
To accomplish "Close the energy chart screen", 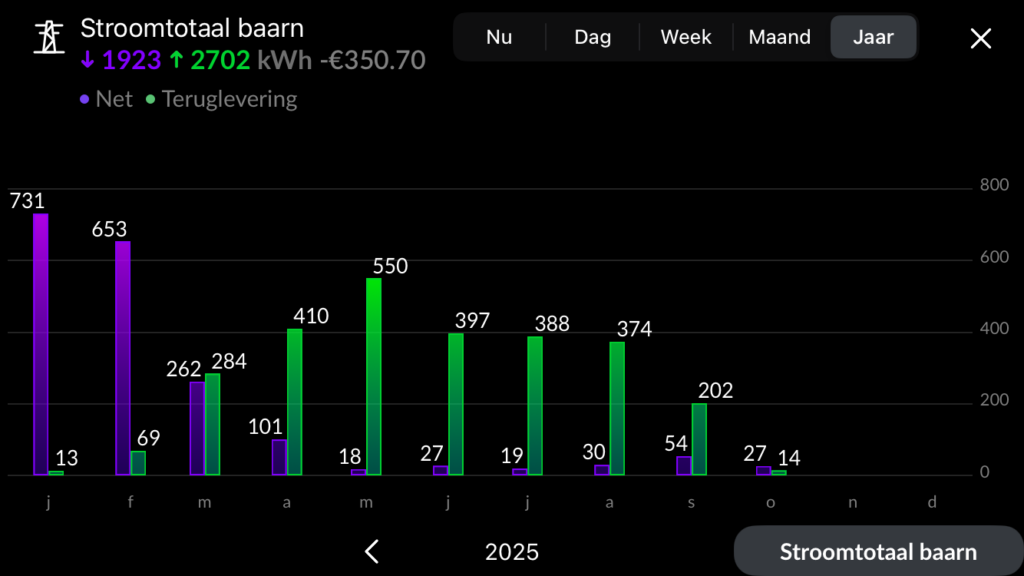I will 981,39.
